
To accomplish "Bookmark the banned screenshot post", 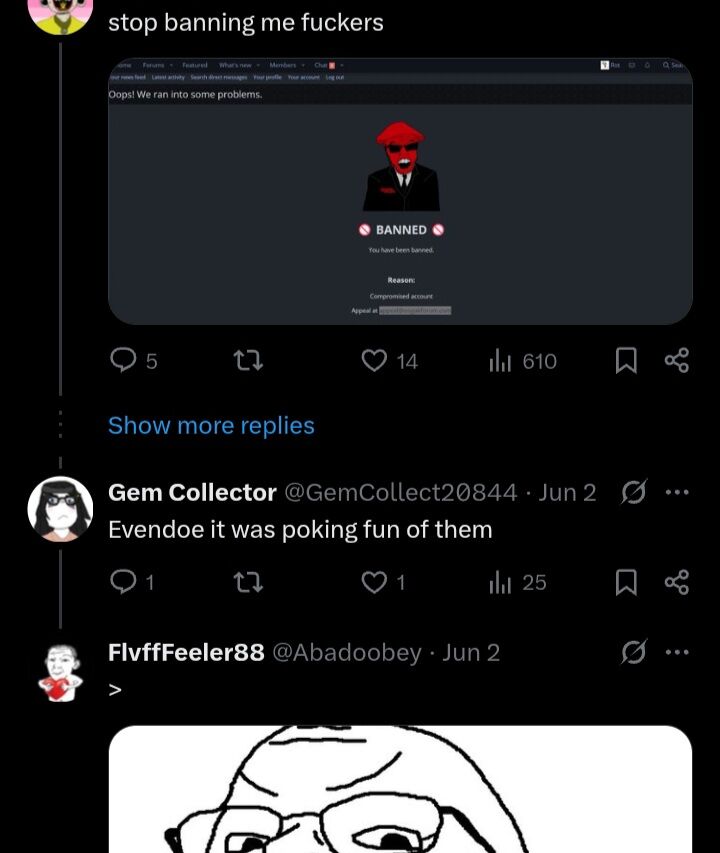I will point(626,361).
